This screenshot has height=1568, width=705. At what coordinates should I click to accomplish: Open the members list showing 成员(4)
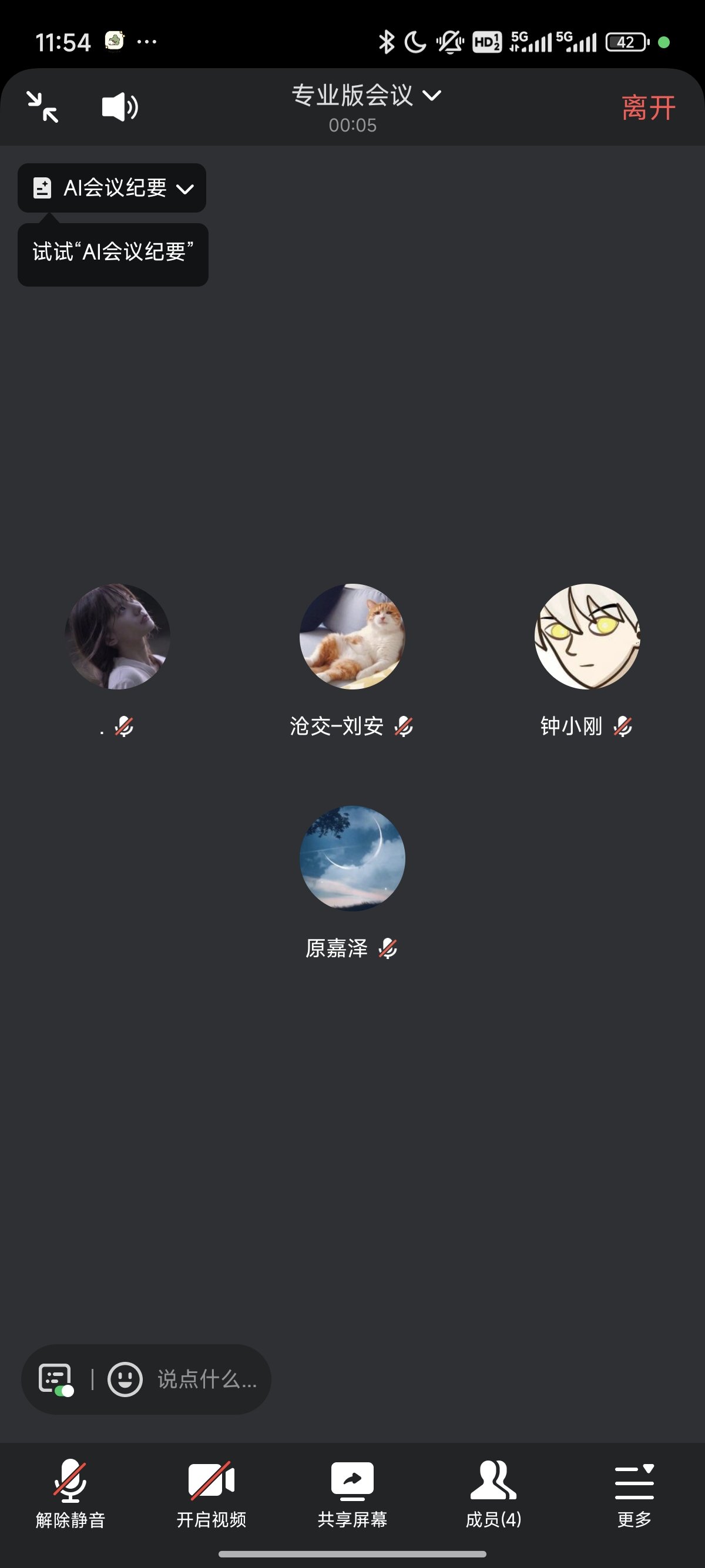493,1485
